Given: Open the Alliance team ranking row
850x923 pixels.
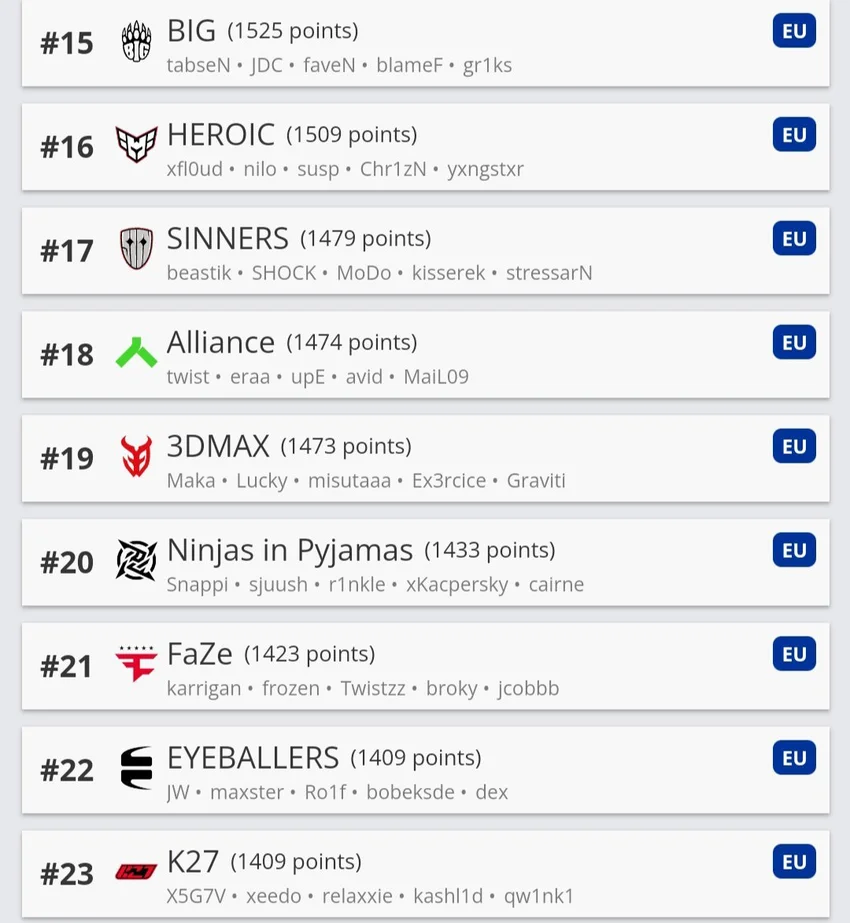Looking at the screenshot, I should tap(426, 354).
